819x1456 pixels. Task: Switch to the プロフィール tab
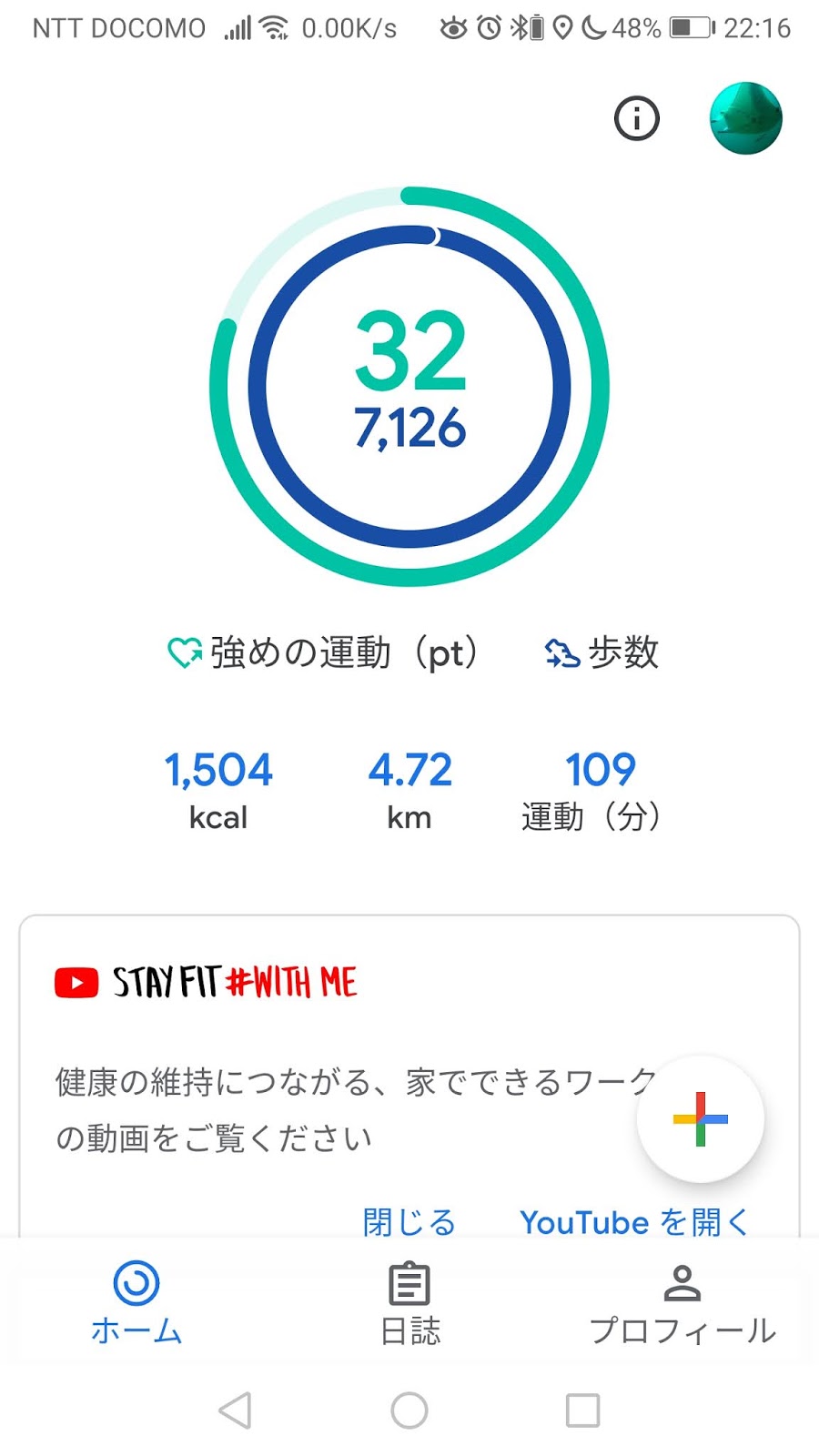(682, 1301)
